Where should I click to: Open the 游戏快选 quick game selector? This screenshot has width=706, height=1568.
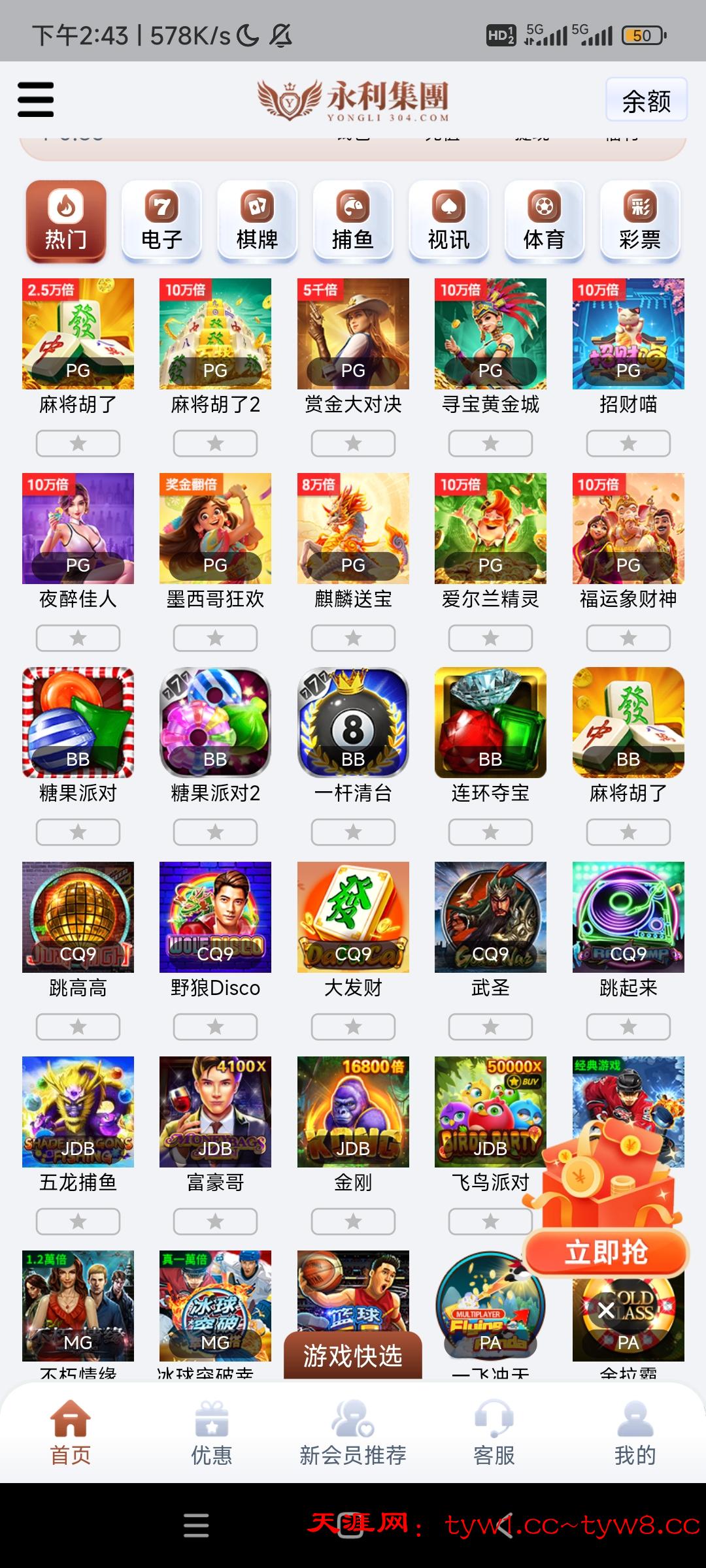pyautogui.click(x=353, y=1356)
